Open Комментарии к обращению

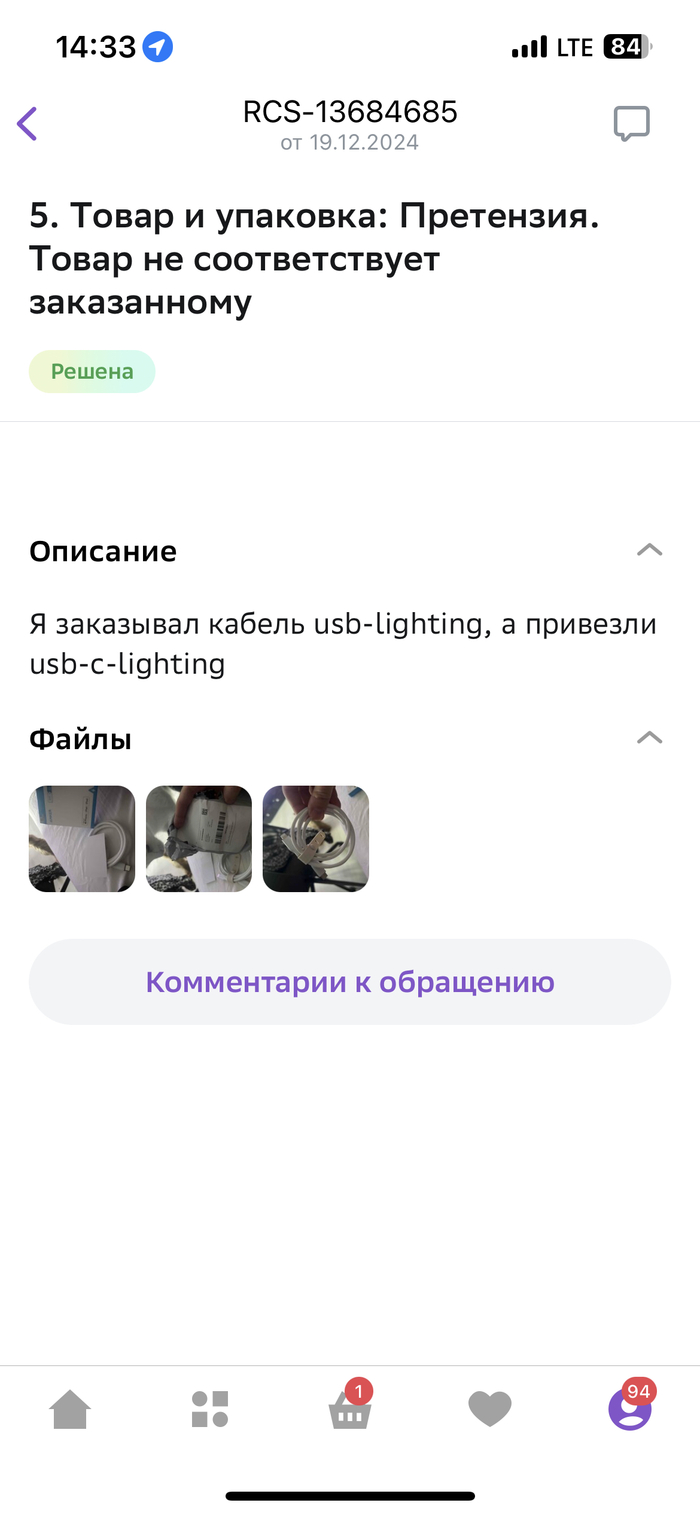click(x=350, y=982)
